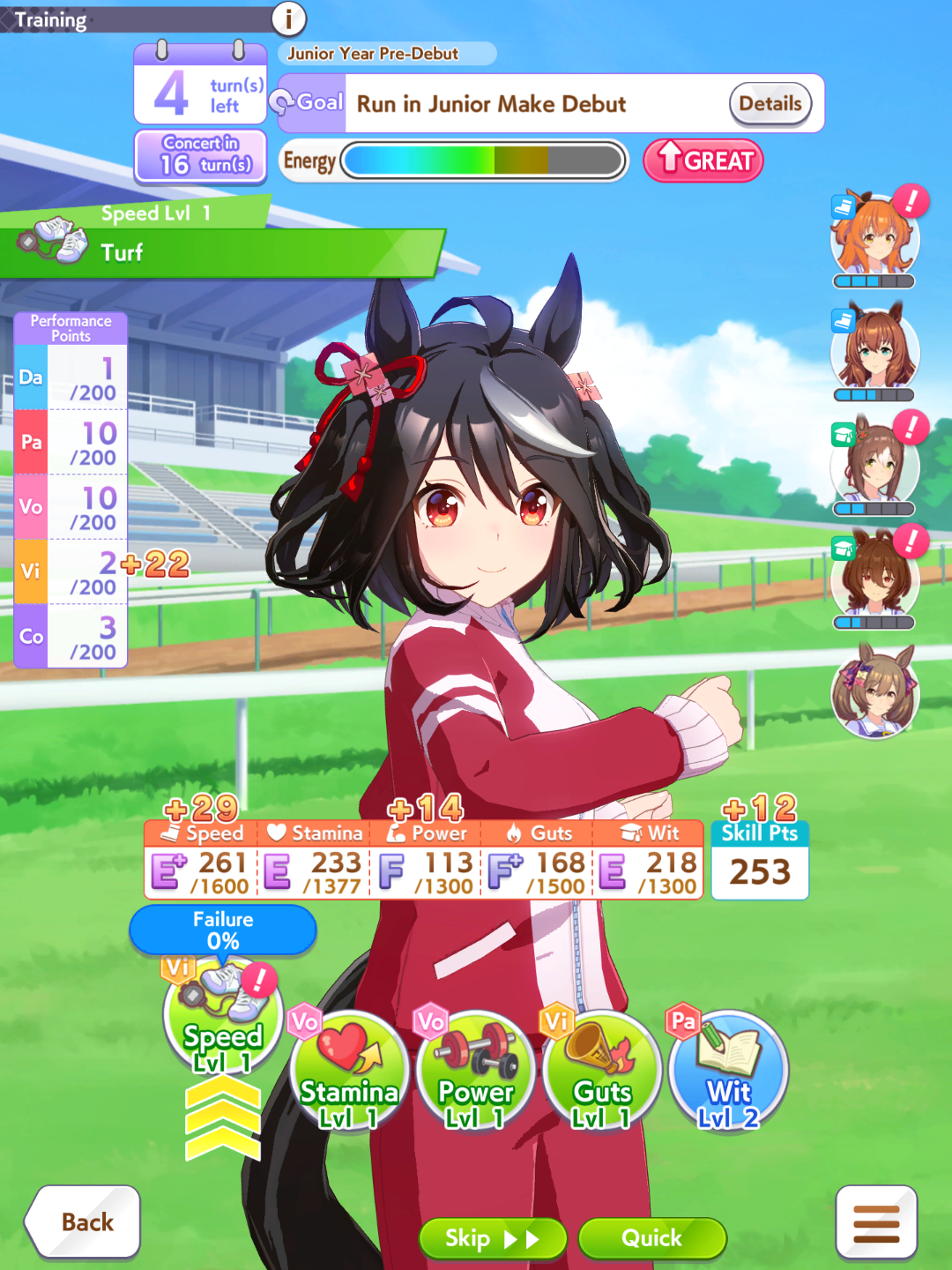
Task: Choose Stamina Lvl 1 training
Action: click(x=349, y=1071)
